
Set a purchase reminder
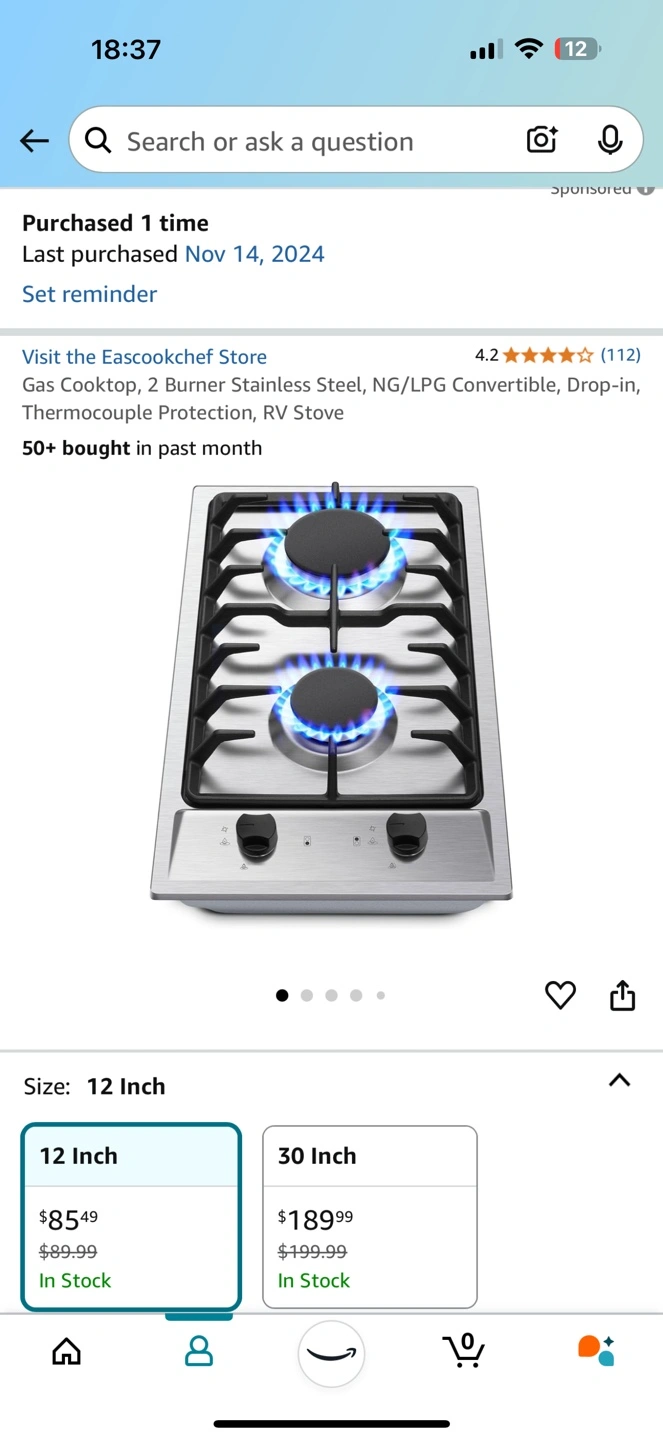(x=89, y=294)
